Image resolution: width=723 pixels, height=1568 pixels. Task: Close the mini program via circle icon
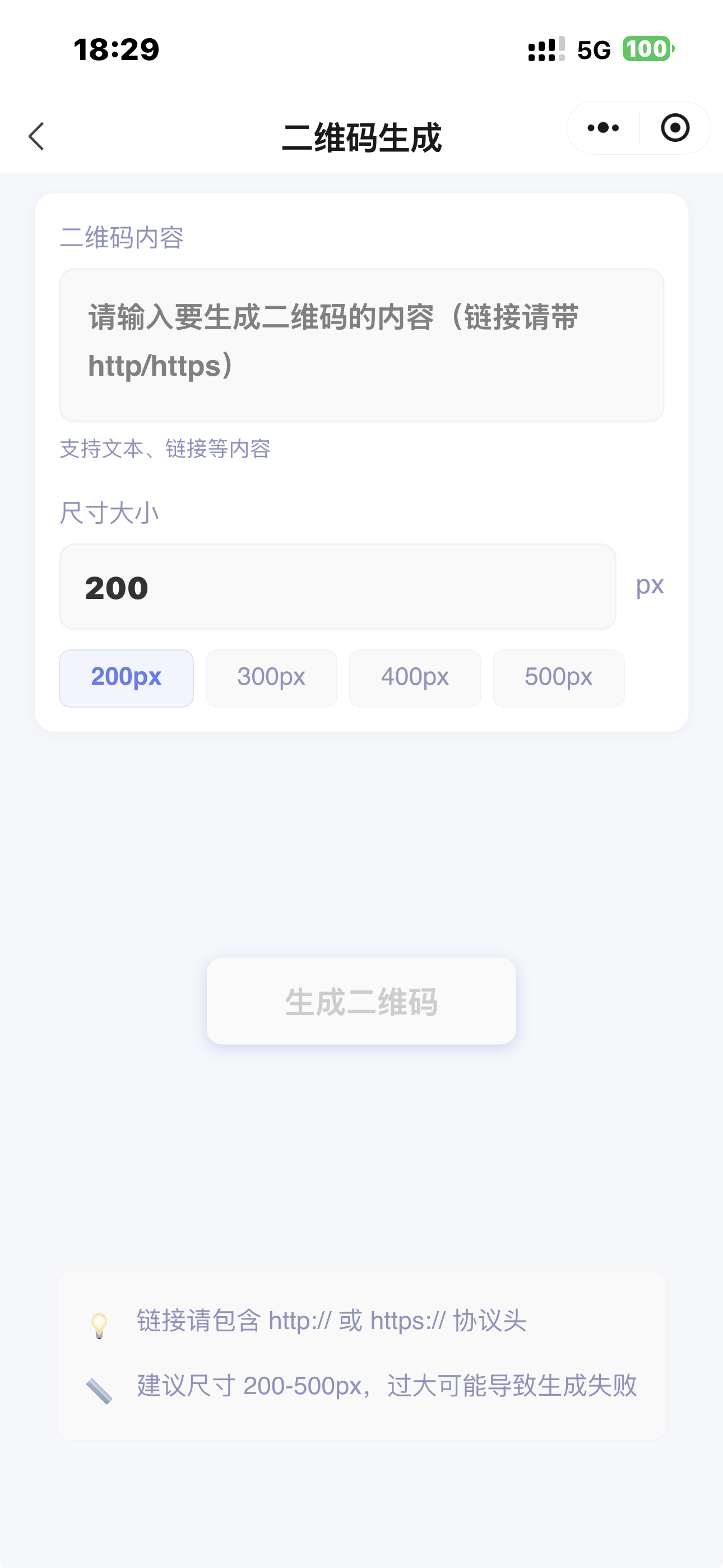[675, 128]
